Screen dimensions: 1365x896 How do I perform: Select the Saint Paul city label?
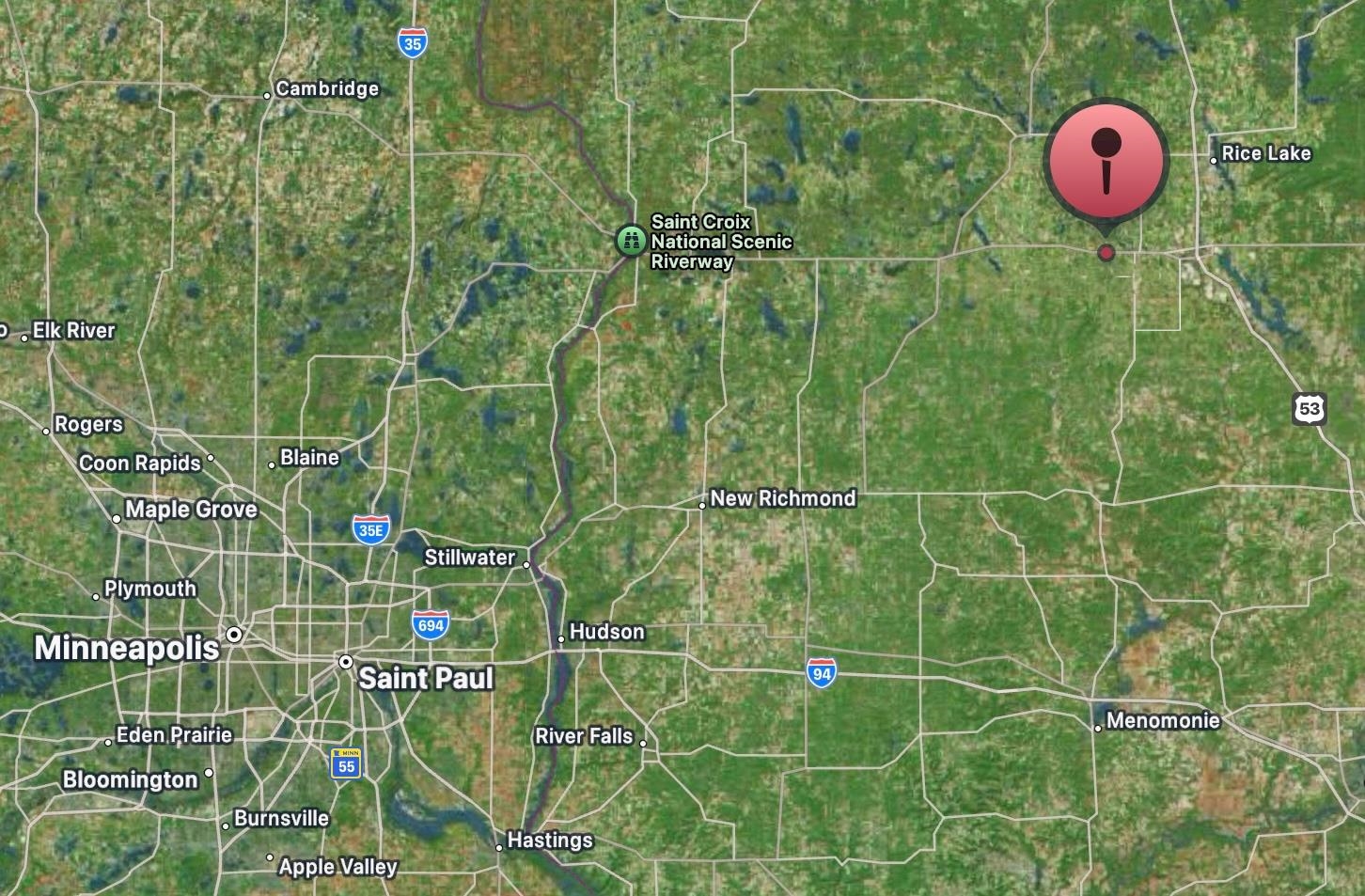pyautogui.click(x=425, y=678)
